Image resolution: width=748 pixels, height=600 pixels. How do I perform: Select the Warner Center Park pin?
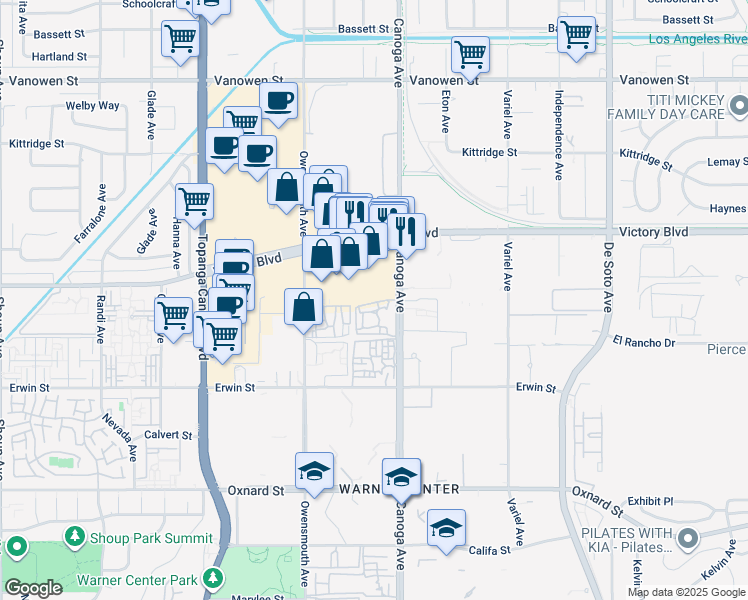[x=213, y=578]
